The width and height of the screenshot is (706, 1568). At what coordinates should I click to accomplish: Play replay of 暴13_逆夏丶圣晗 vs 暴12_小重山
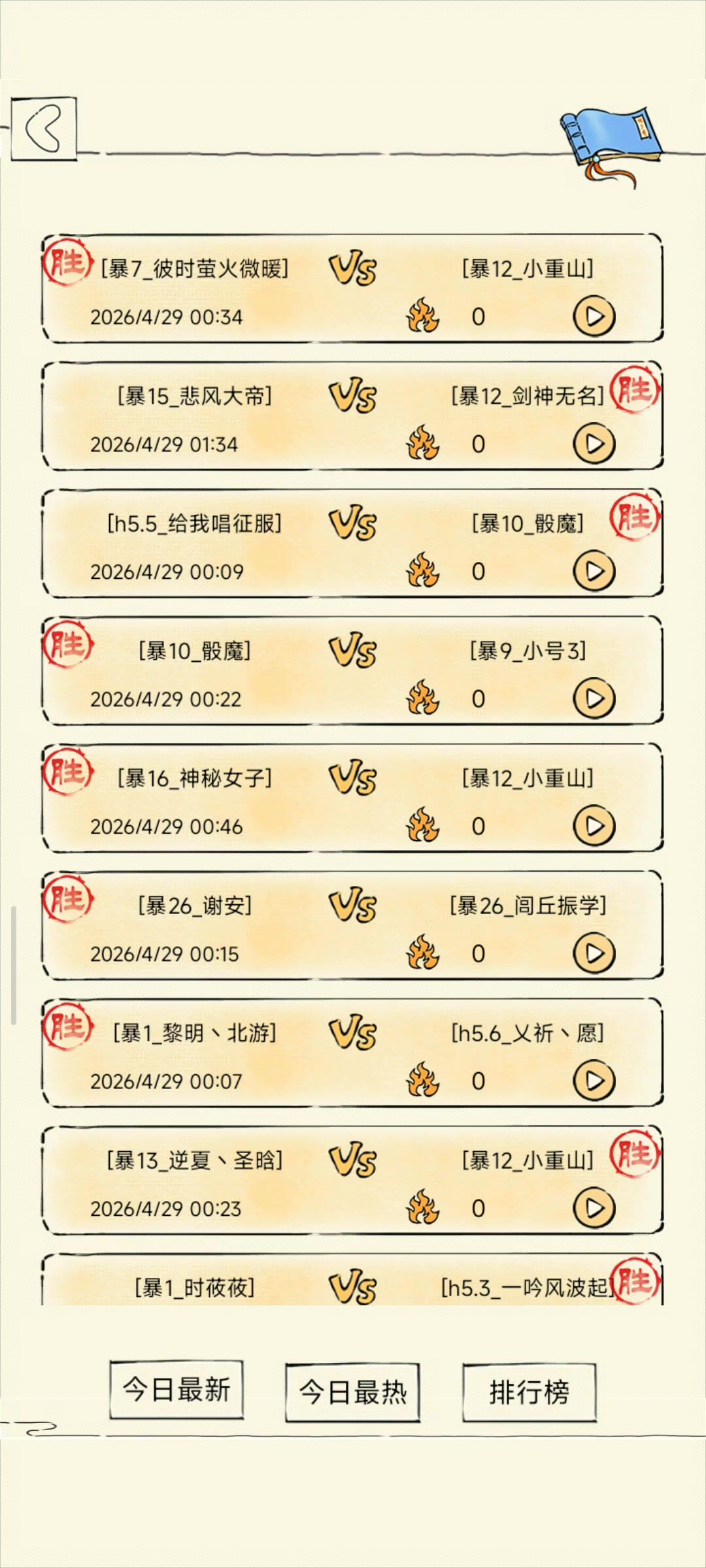tap(594, 1209)
